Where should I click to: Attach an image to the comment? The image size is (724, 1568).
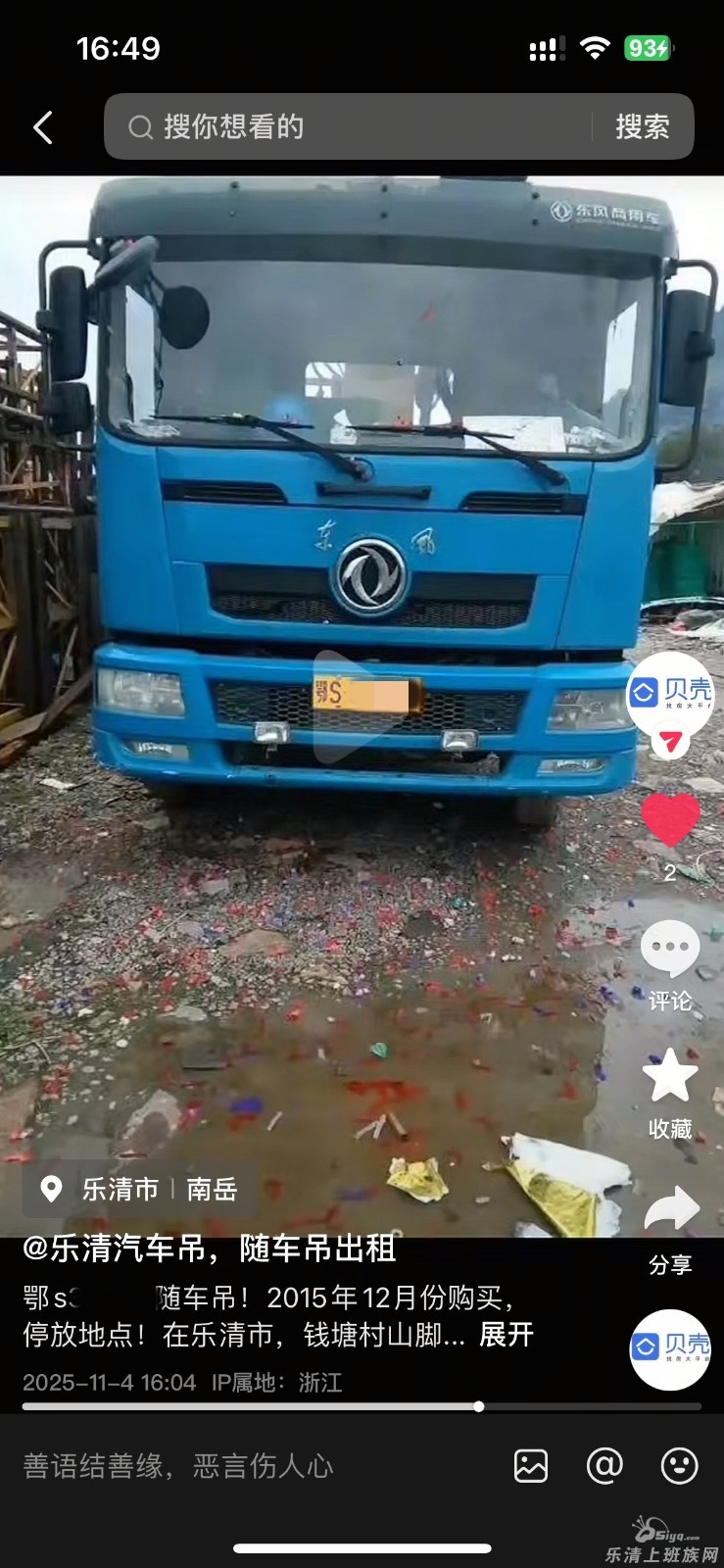pos(531,1466)
